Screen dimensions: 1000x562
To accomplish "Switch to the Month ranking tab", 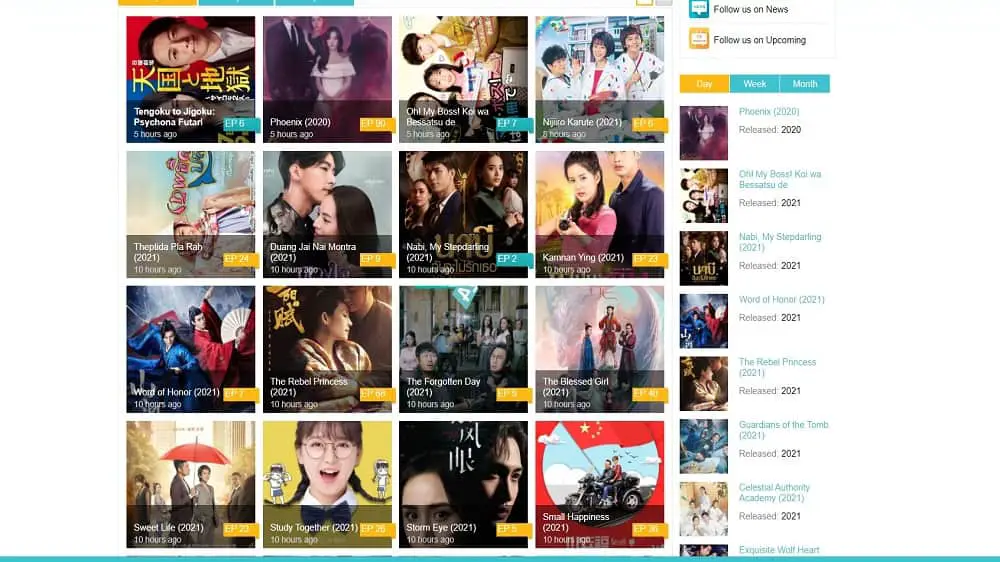I will pyautogui.click(x=805, y=84).
